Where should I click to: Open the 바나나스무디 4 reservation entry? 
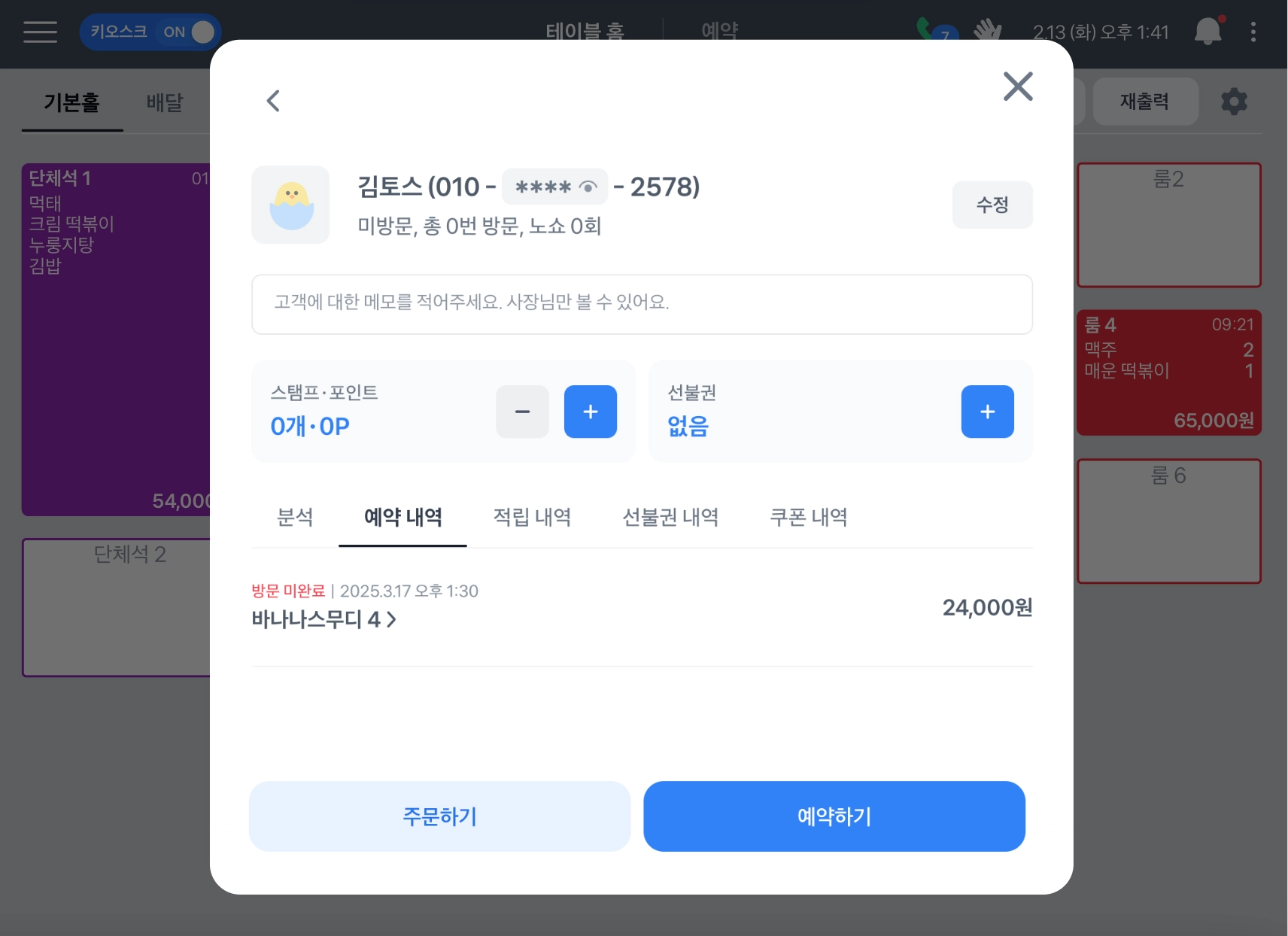324,619
